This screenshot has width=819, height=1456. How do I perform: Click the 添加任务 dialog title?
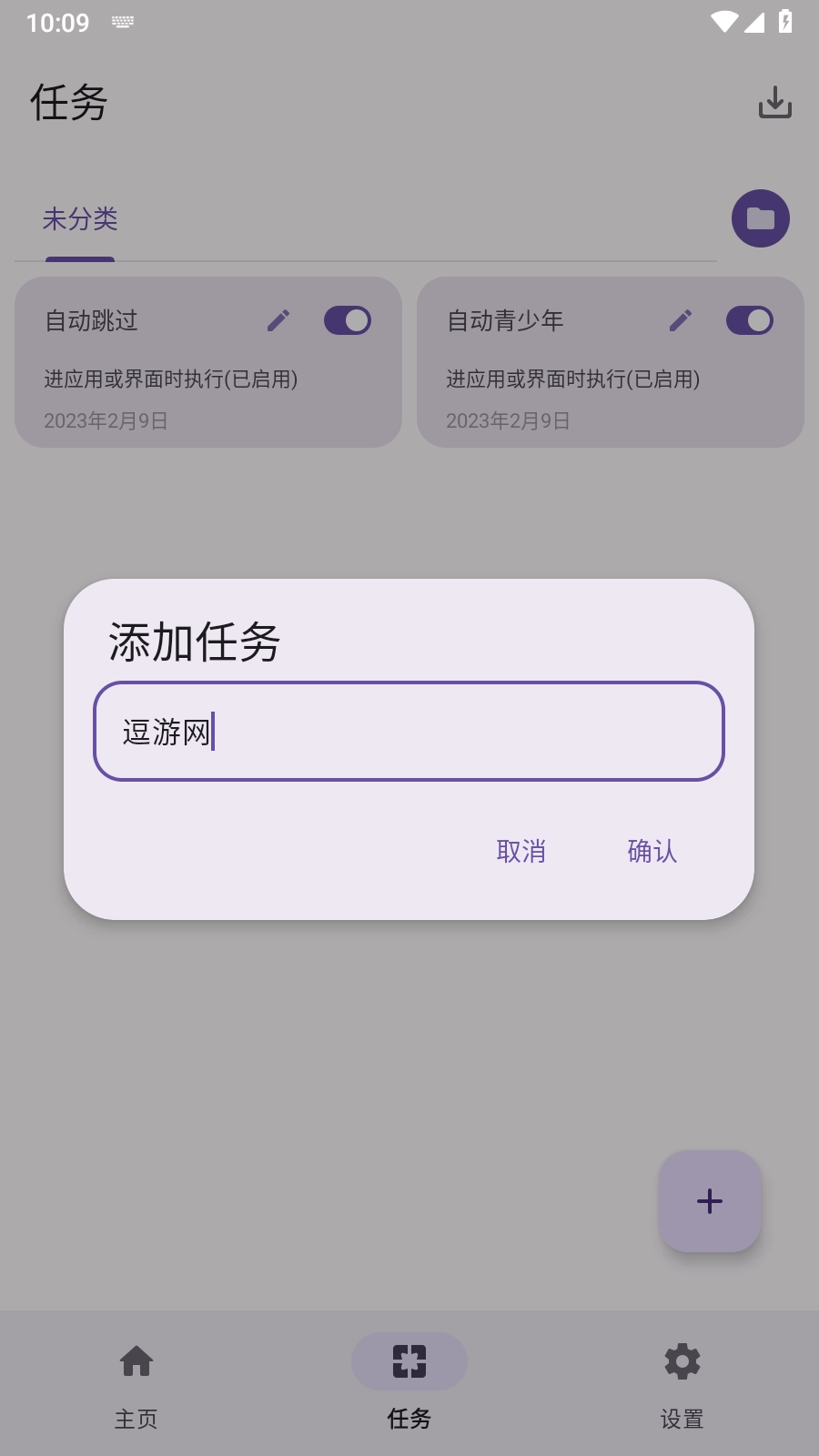coord(194,642)
